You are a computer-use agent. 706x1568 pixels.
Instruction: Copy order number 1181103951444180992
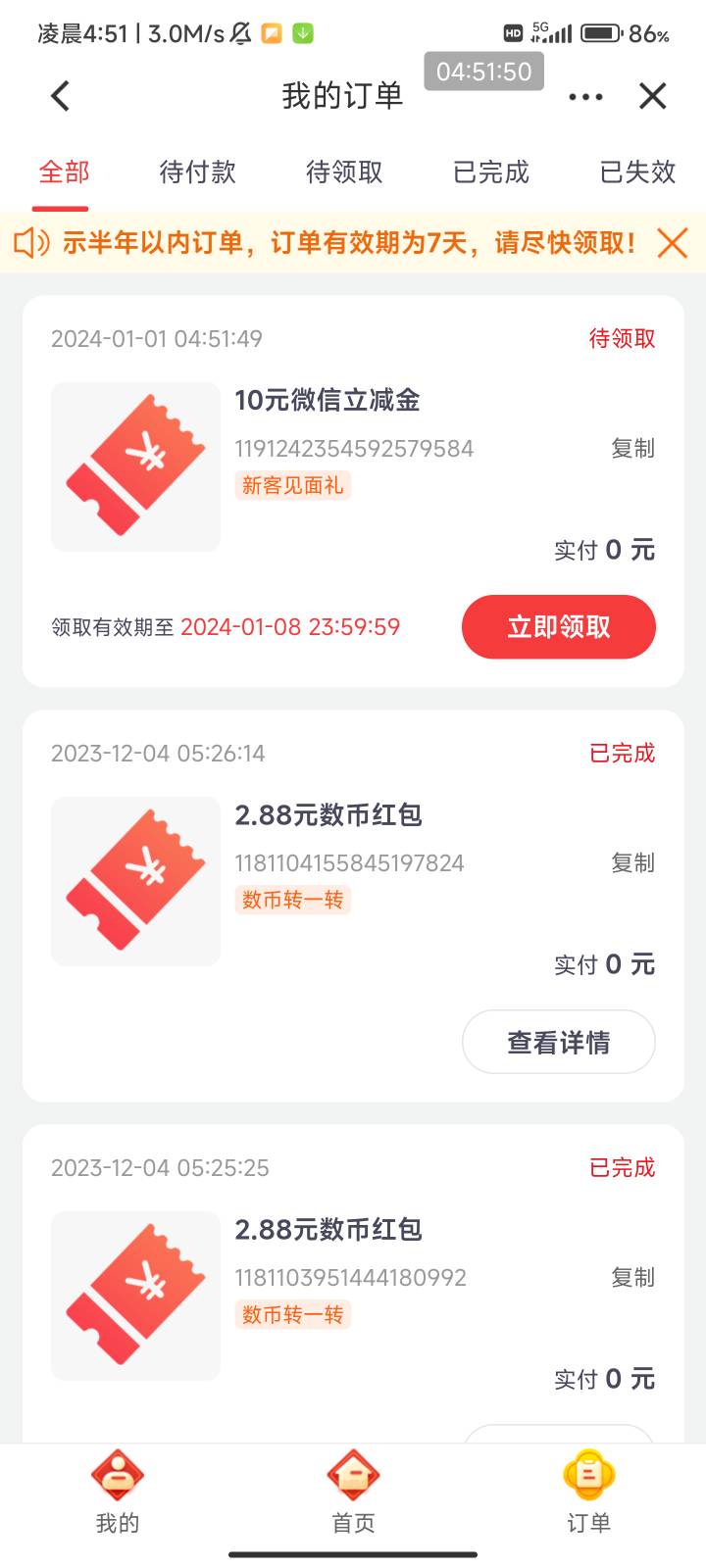click(632, 1278)
